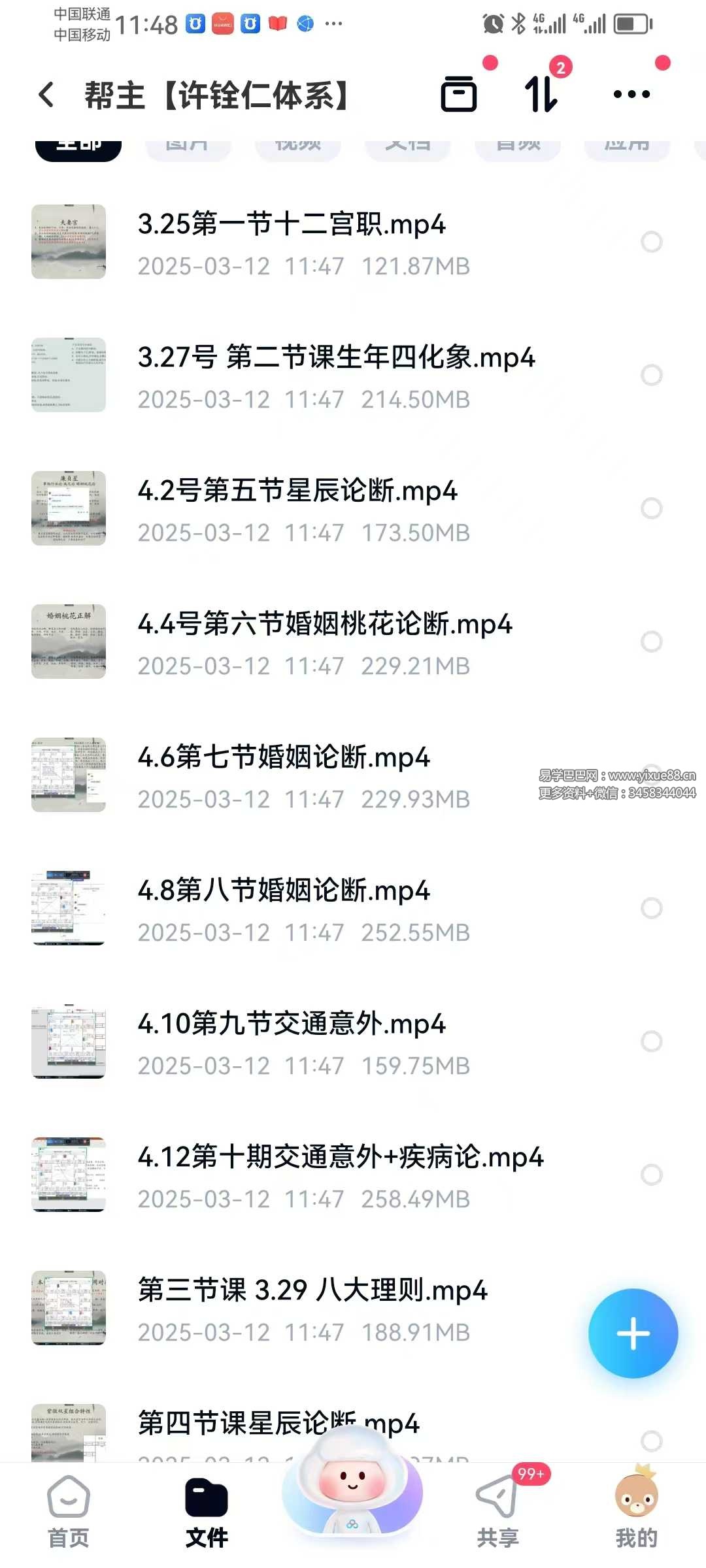The width and height of the screenshot is (706, 1568).
Task: Open the archive box icon in header
Action: [x=459, y=94]
